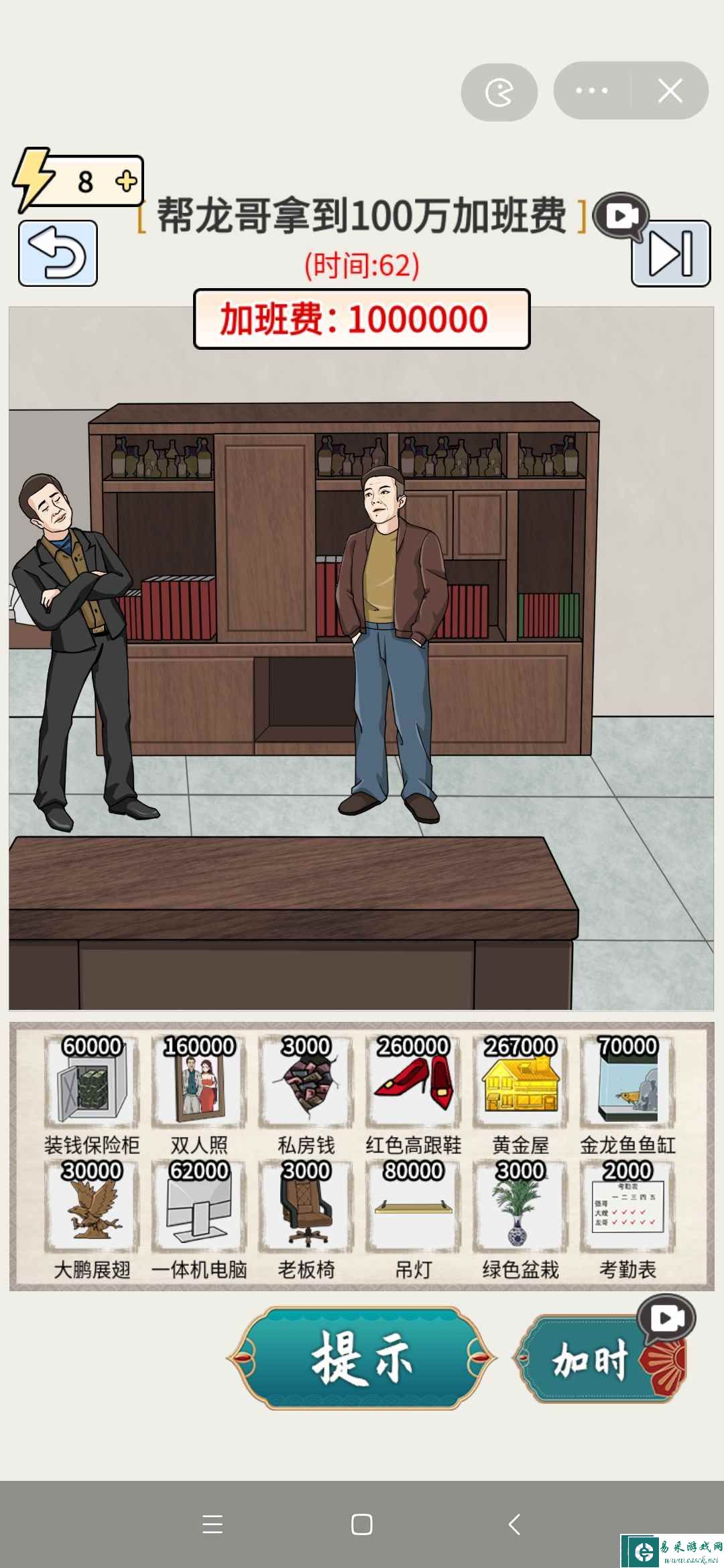
Task: Select the 绿色盆栽 plant item
Action: (520, 1207)
